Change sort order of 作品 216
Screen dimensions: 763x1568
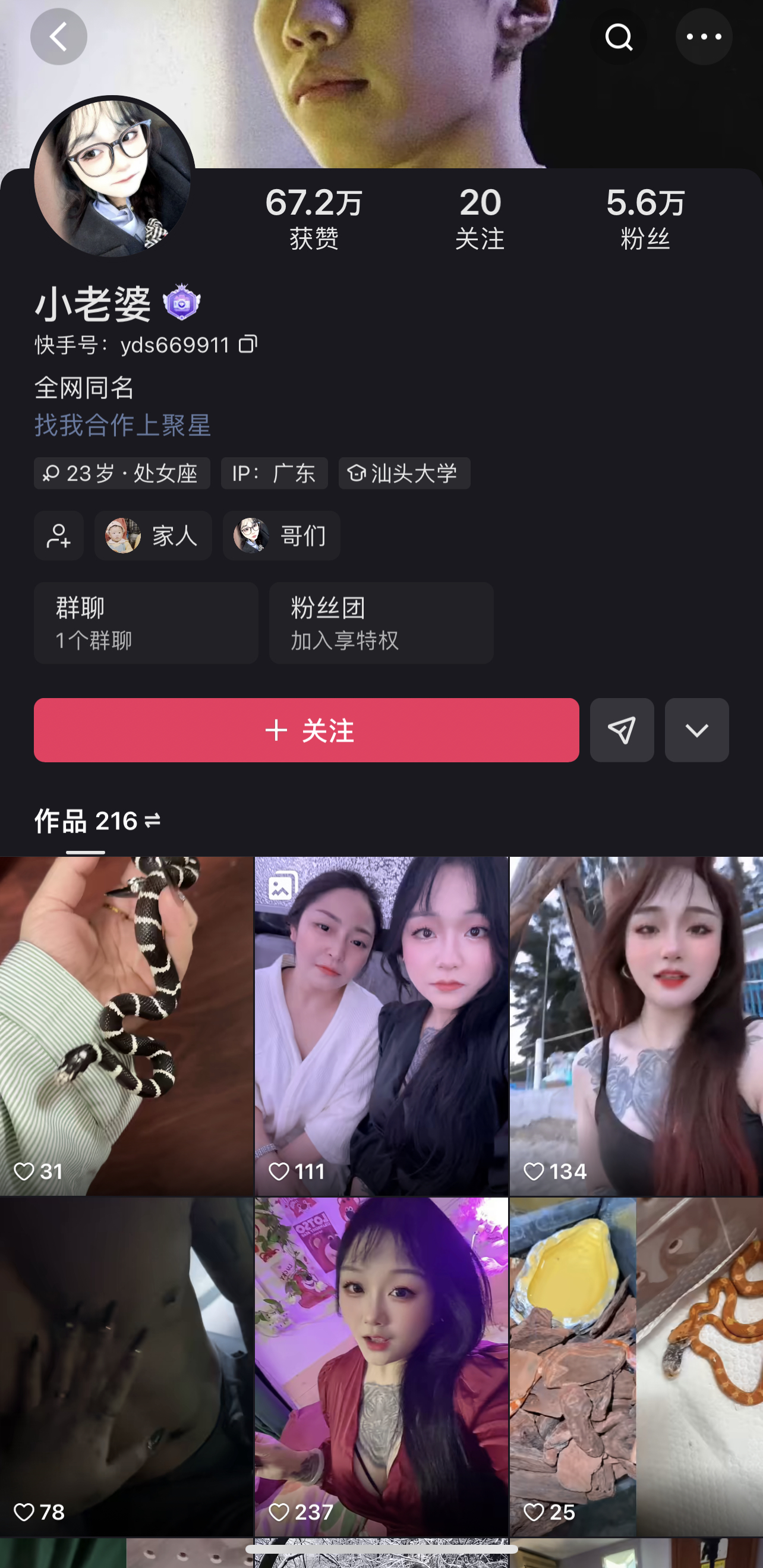pos(152,821)
